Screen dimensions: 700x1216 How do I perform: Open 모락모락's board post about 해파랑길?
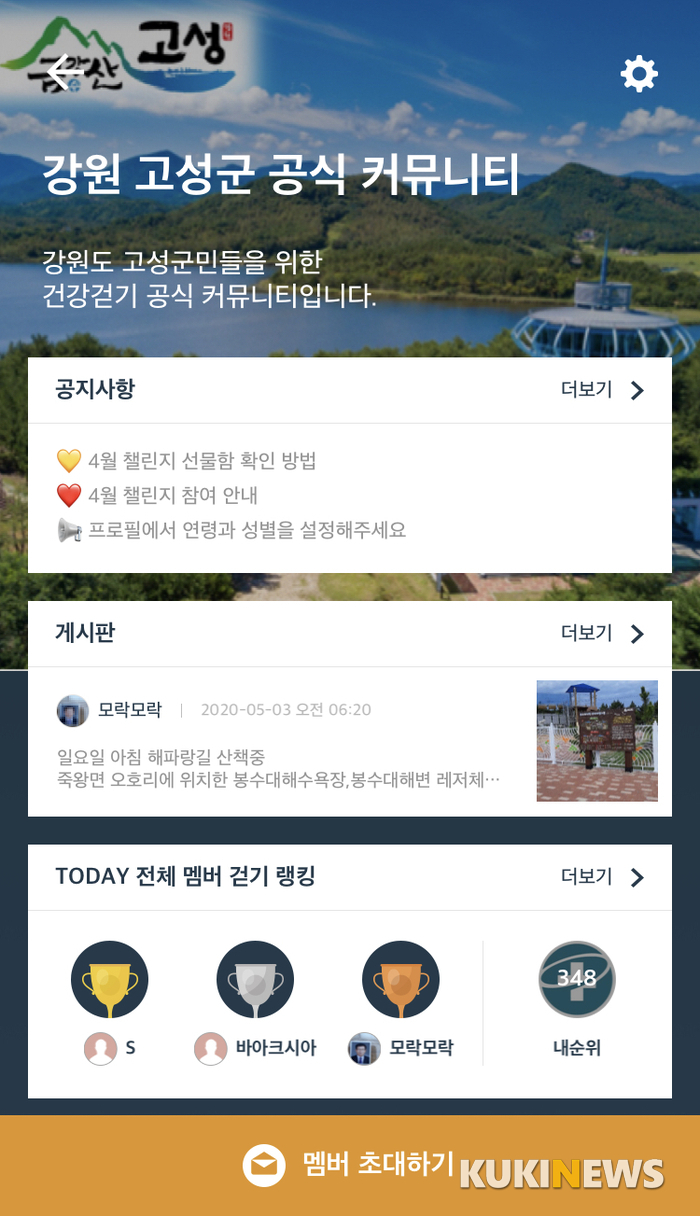click(x=280, y=769)
